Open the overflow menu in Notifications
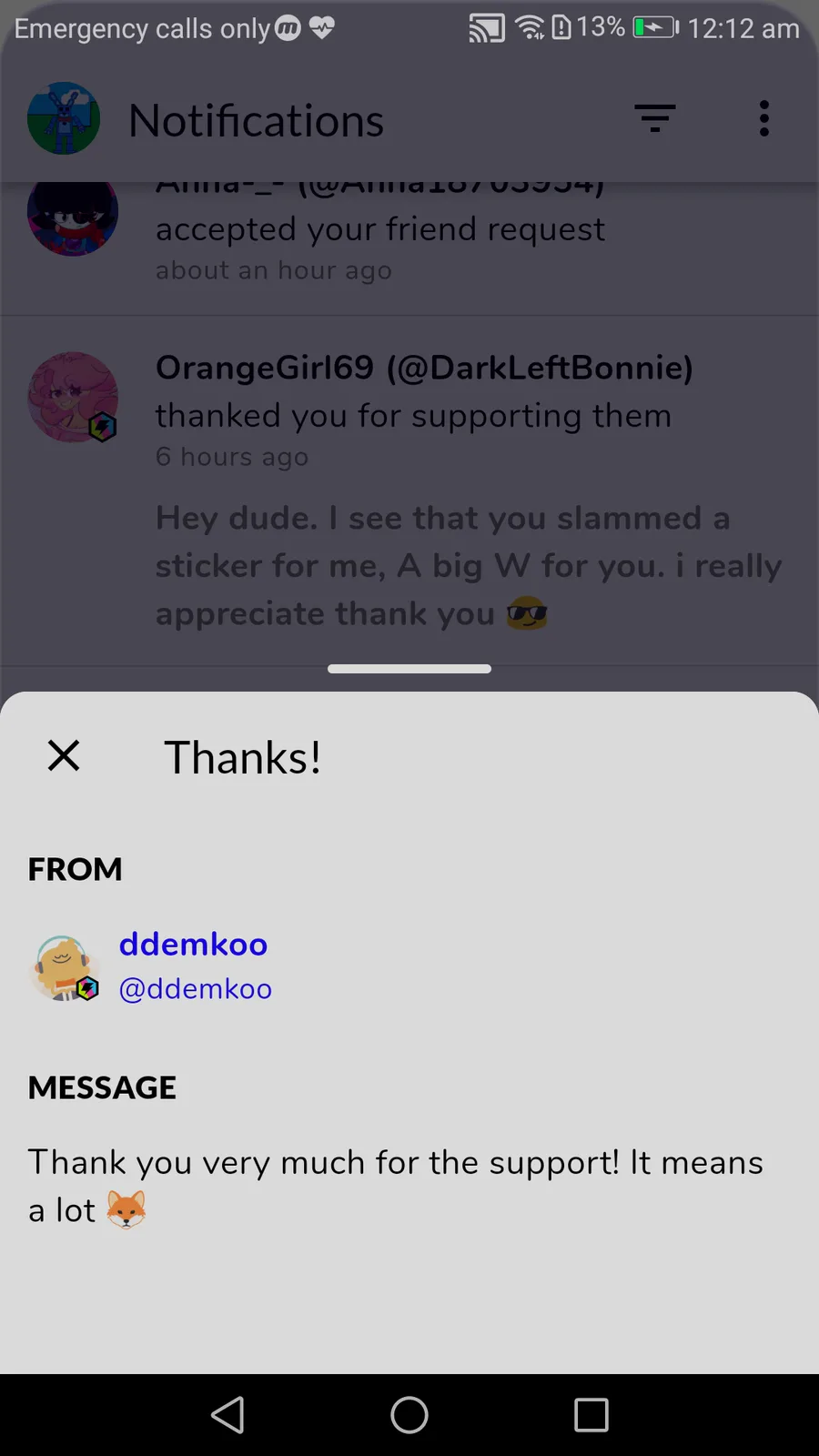Screen dimensions: 819x1456 click(764, 118)
